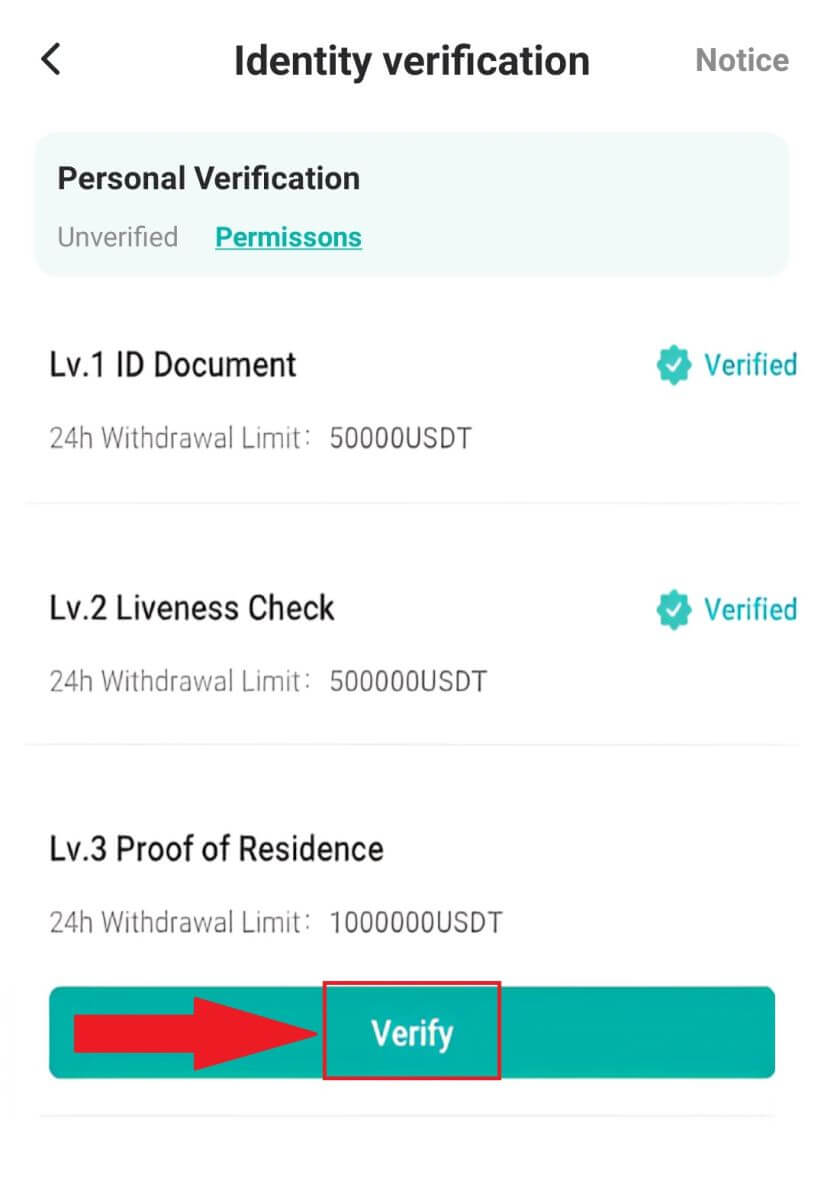This screenshot has height=1200, width=824.
Task: Click the Unverified status text
Action: (117, 237)
